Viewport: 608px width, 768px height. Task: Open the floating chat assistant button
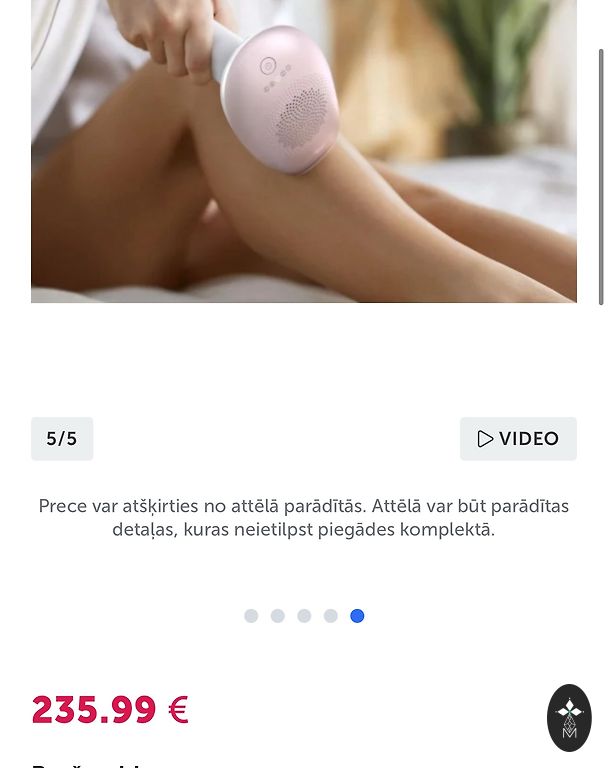click(x=569, y=718)
